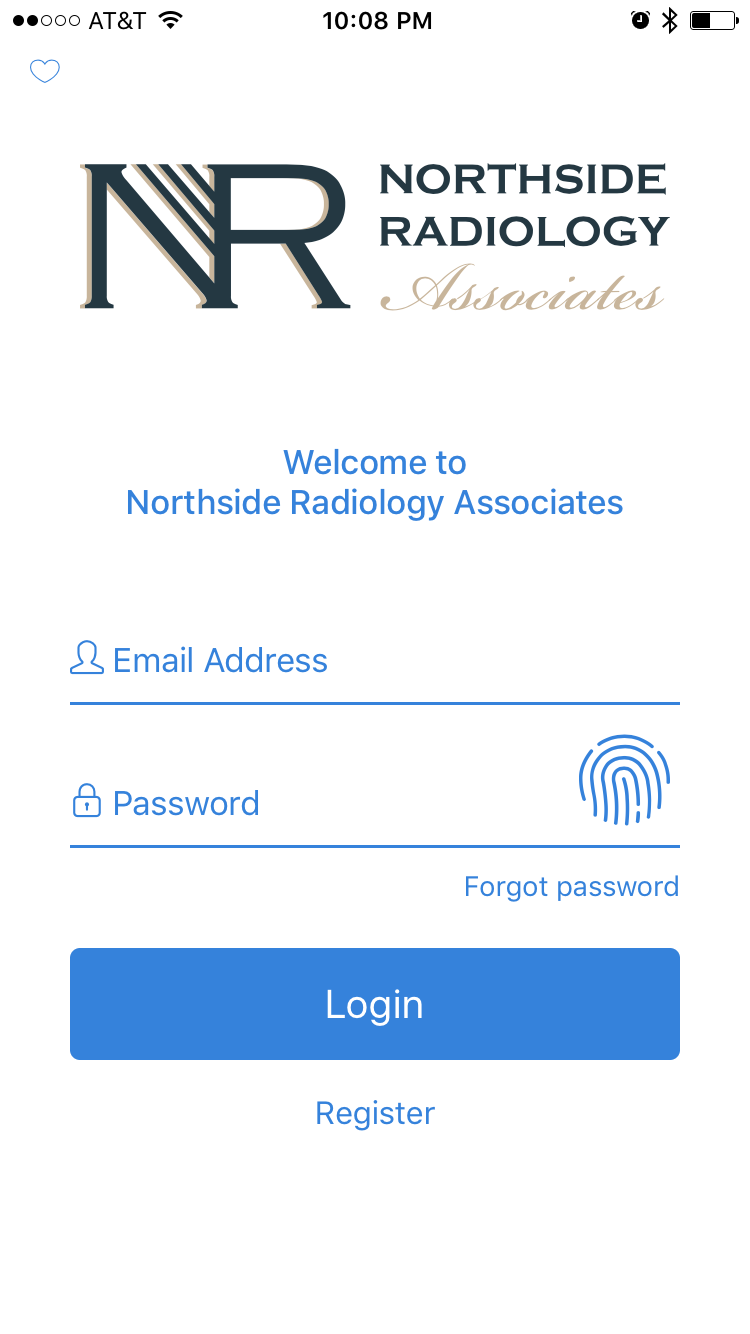The height and width of the screenshot is (1334, 750).
Task: Select the Password input field
Action: [x=320, y=803]
